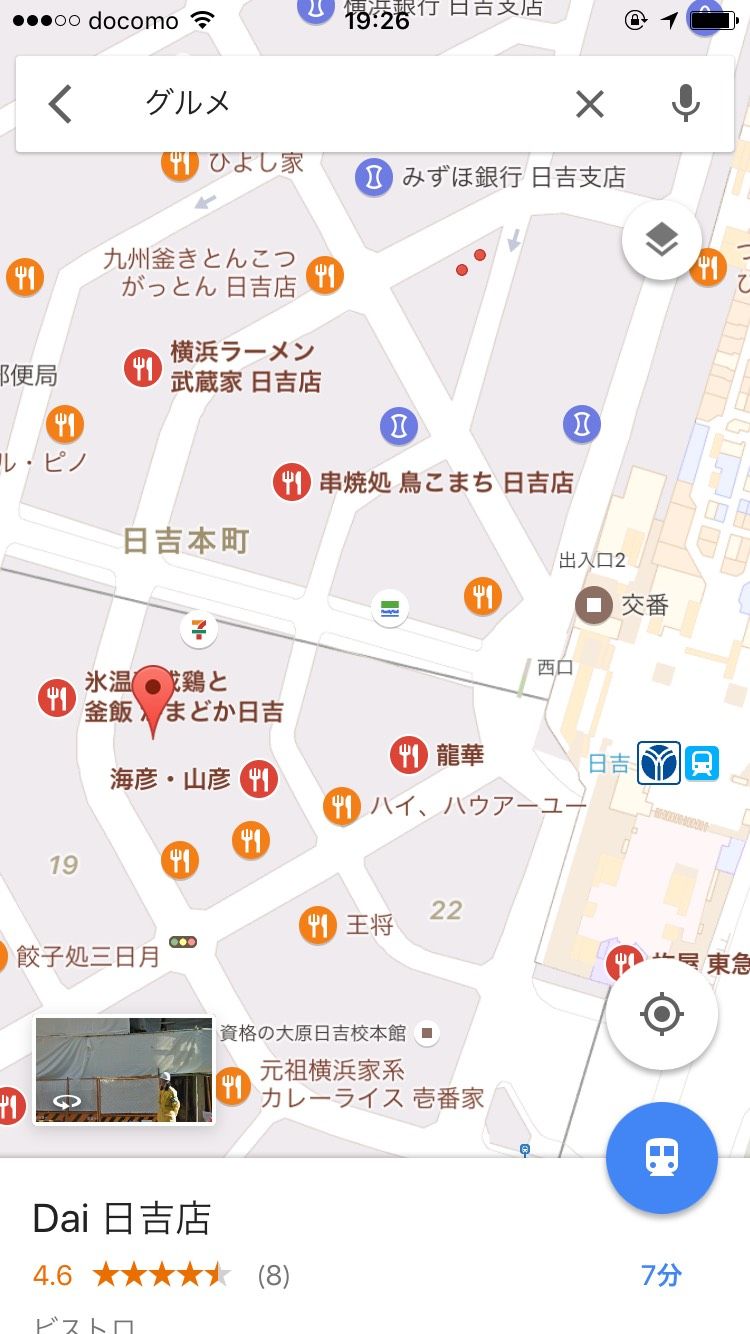This screenshot has width=750, height=1334.
Task: Tap the みずほ銀行 日吉支店 bank marker
Action: pos(374,178)
